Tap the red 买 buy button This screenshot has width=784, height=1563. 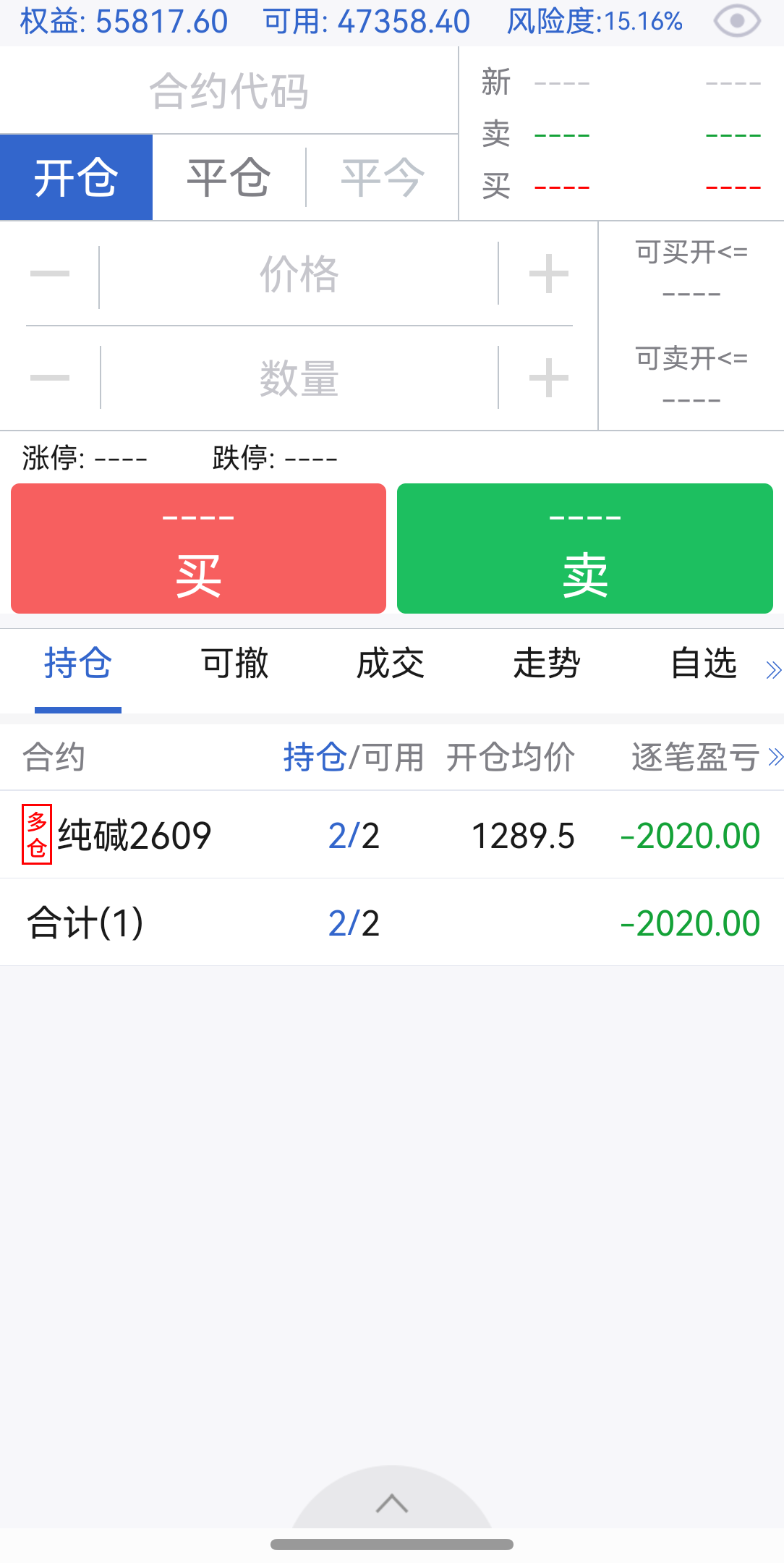[x=198, y=548]
